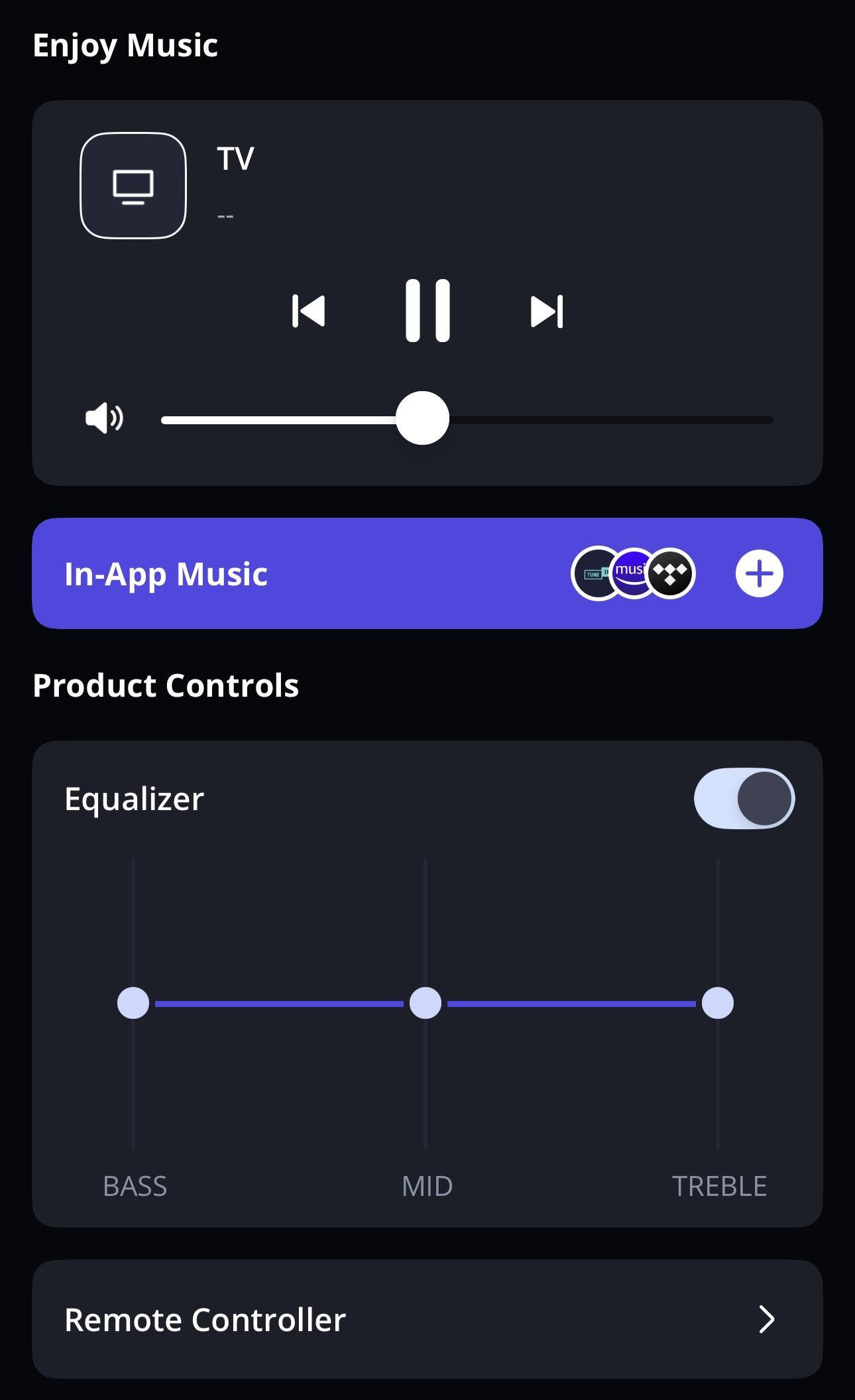
Task: Click the TREBLE equalizer handle
Action: [x=718, y=1004]
